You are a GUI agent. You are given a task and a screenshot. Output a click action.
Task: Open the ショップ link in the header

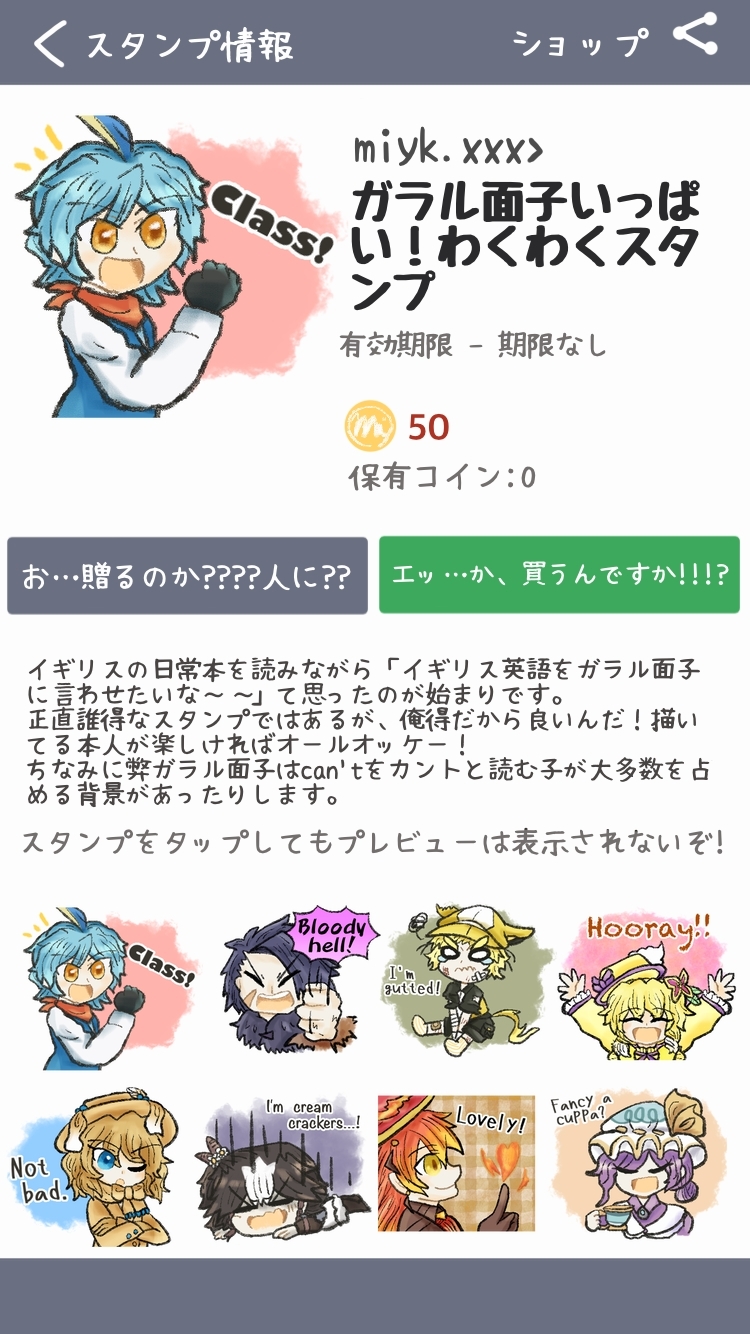(x=579, y=44)
